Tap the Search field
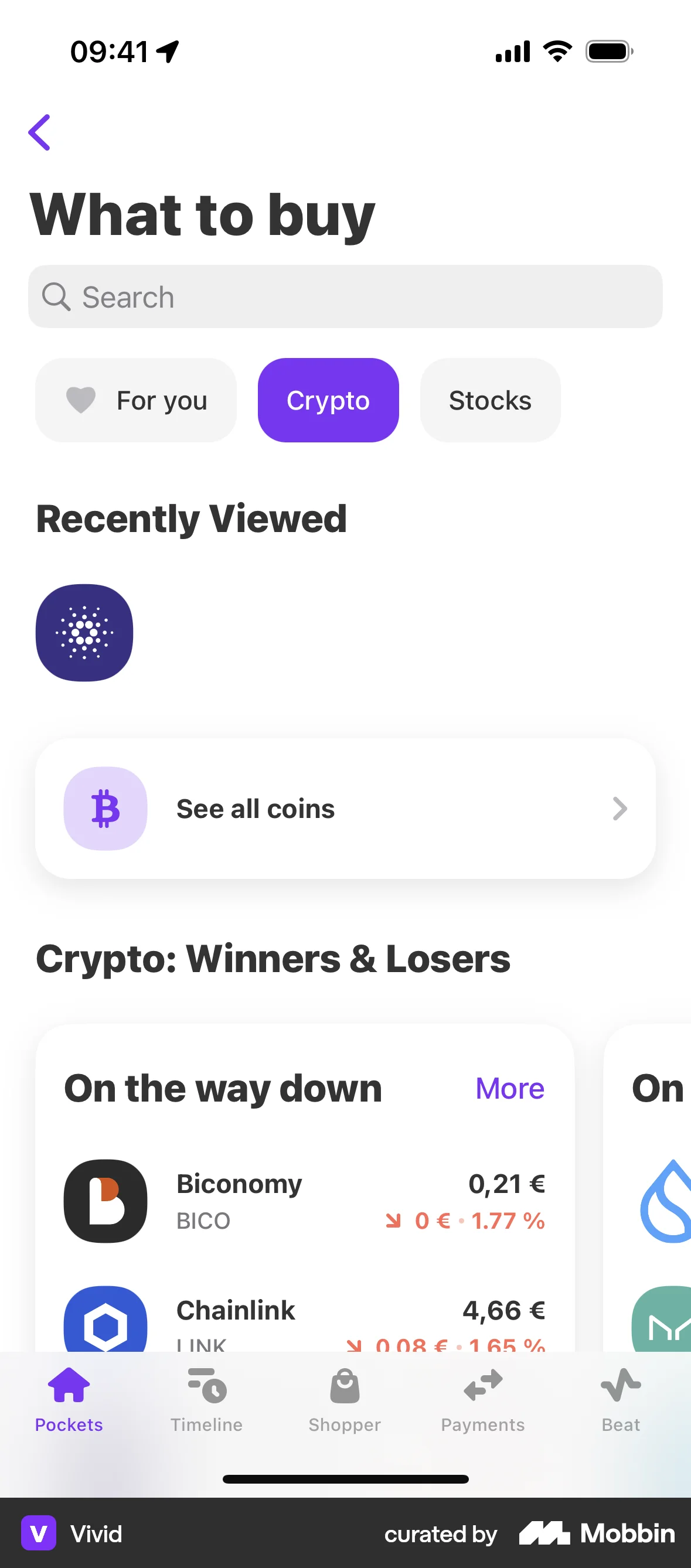This screenshot has height=1568, width=691. click(345, 297)
